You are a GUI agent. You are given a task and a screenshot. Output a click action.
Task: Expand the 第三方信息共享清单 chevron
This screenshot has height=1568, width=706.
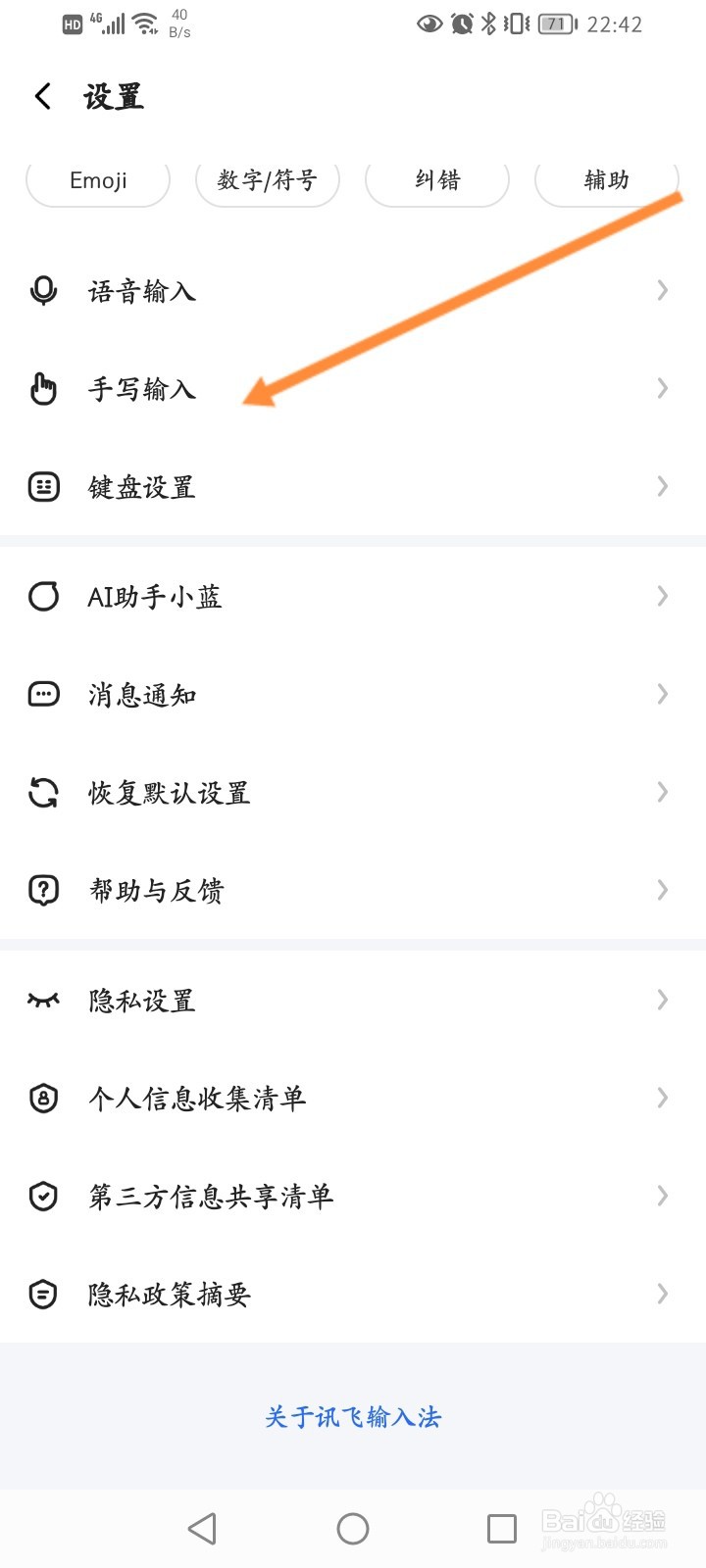point(663,1196)
